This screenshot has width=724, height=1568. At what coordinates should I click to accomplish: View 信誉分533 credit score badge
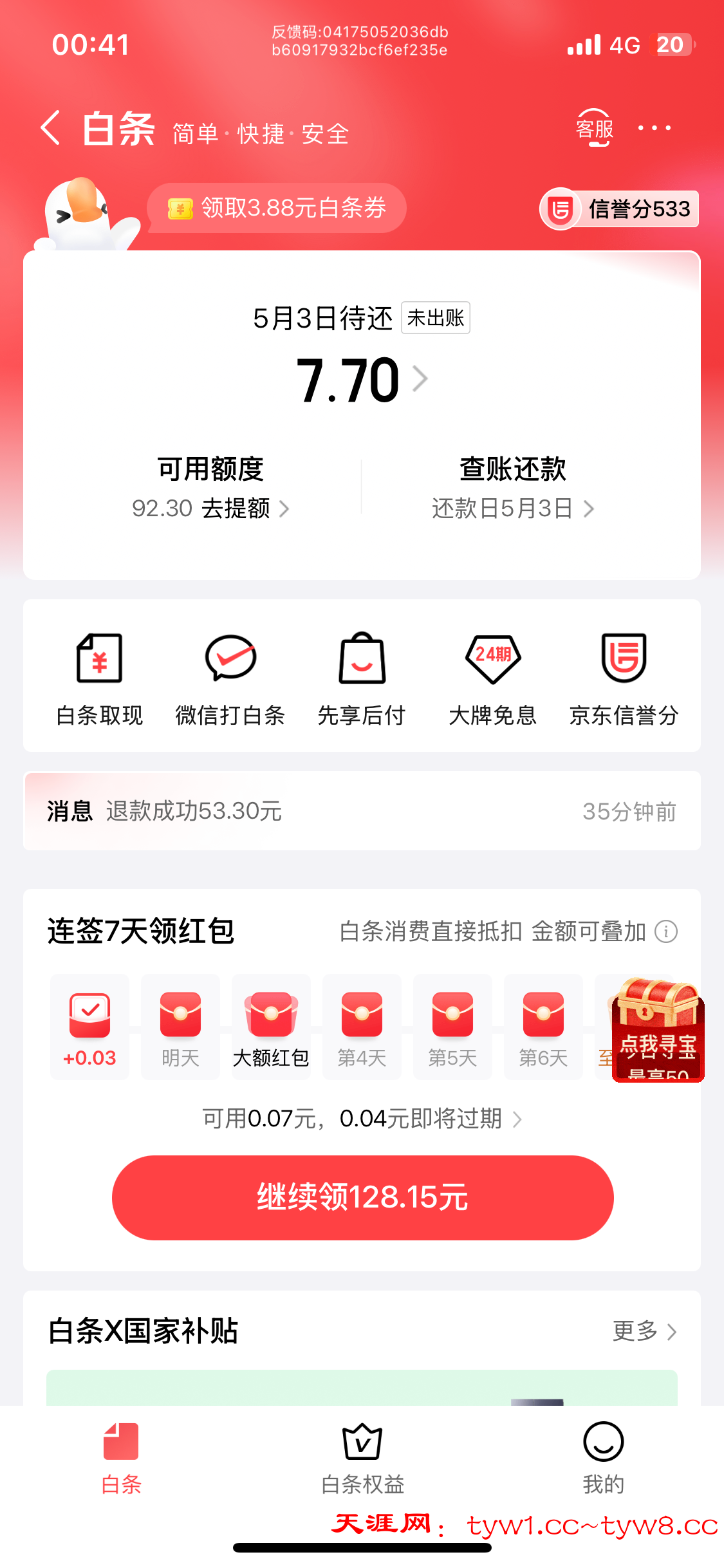(x=620, y=209)
